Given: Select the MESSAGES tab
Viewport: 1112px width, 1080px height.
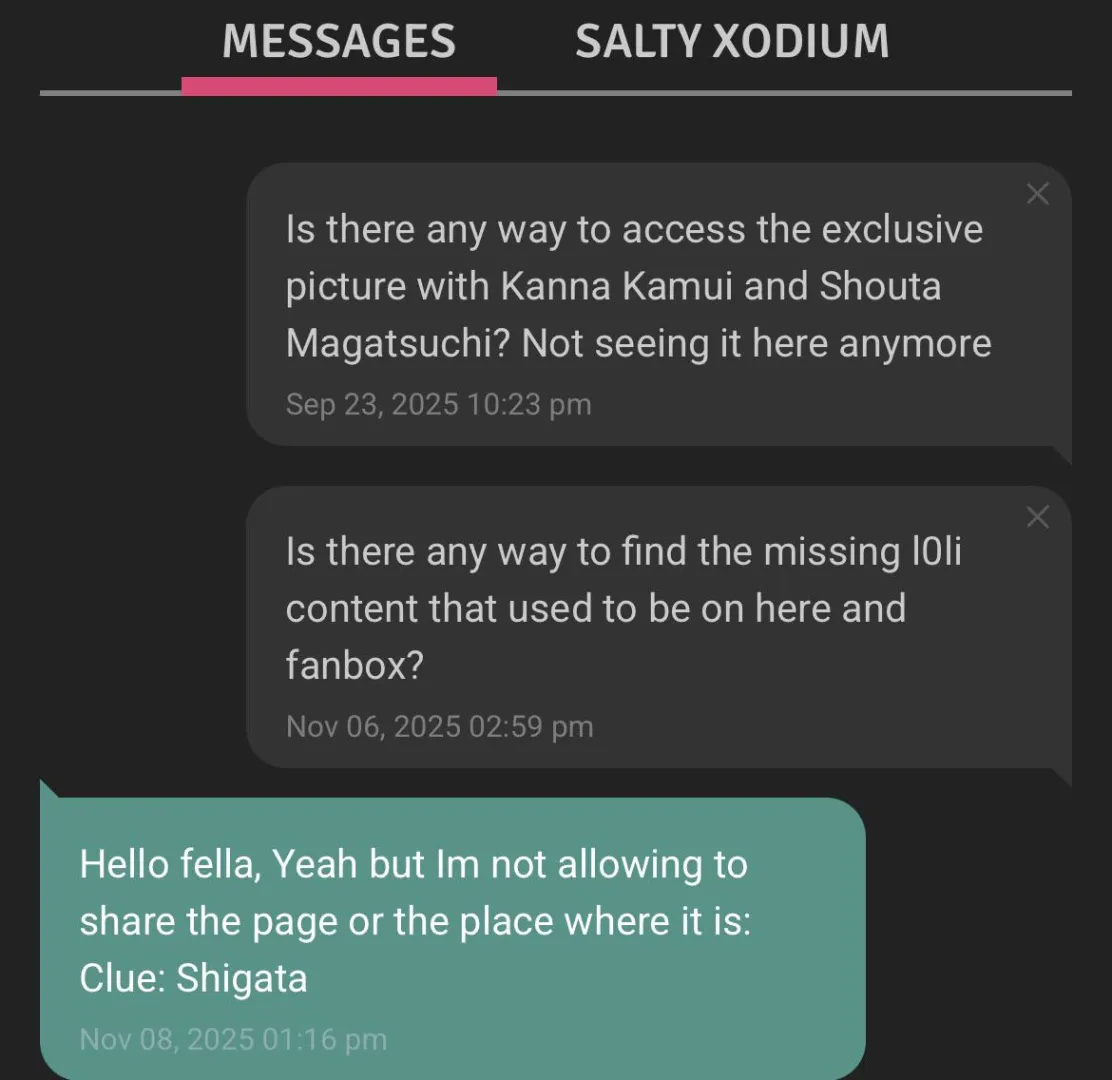Looking at the screenshot, I should (339, 42).
